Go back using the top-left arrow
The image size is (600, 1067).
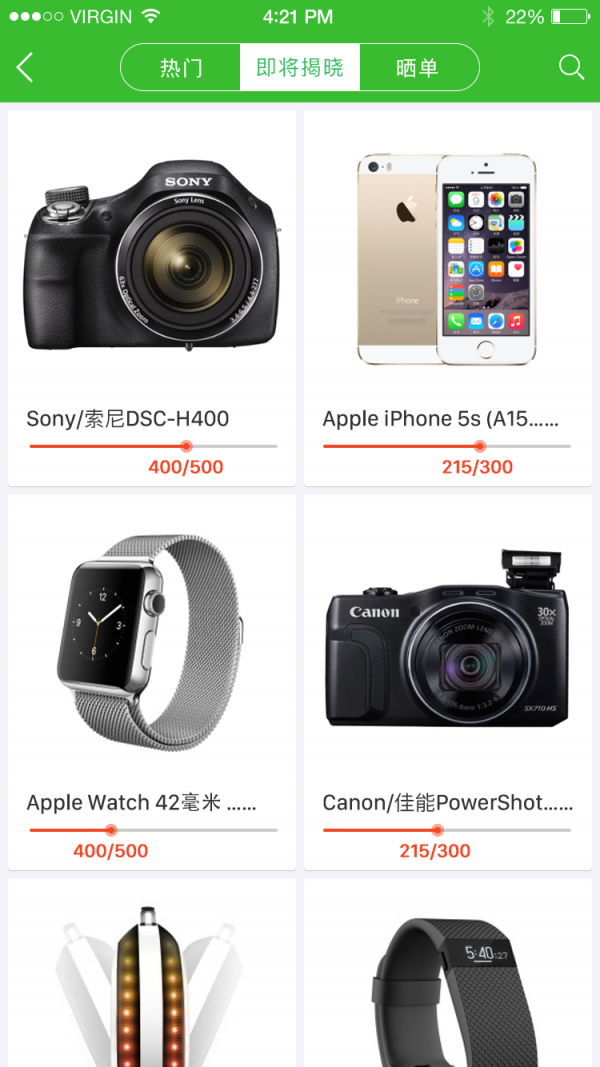click(26, 68)
